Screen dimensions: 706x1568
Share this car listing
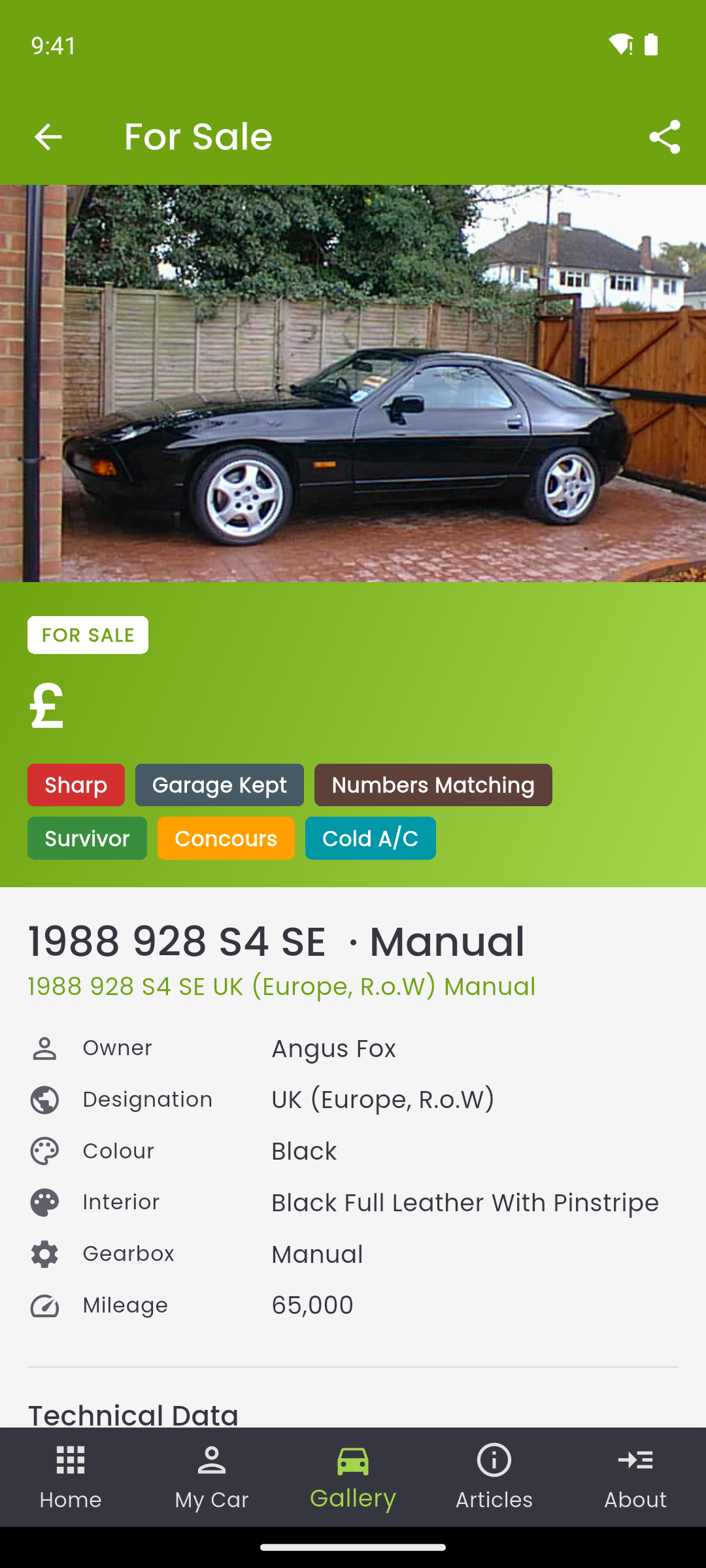click(664, 137)
